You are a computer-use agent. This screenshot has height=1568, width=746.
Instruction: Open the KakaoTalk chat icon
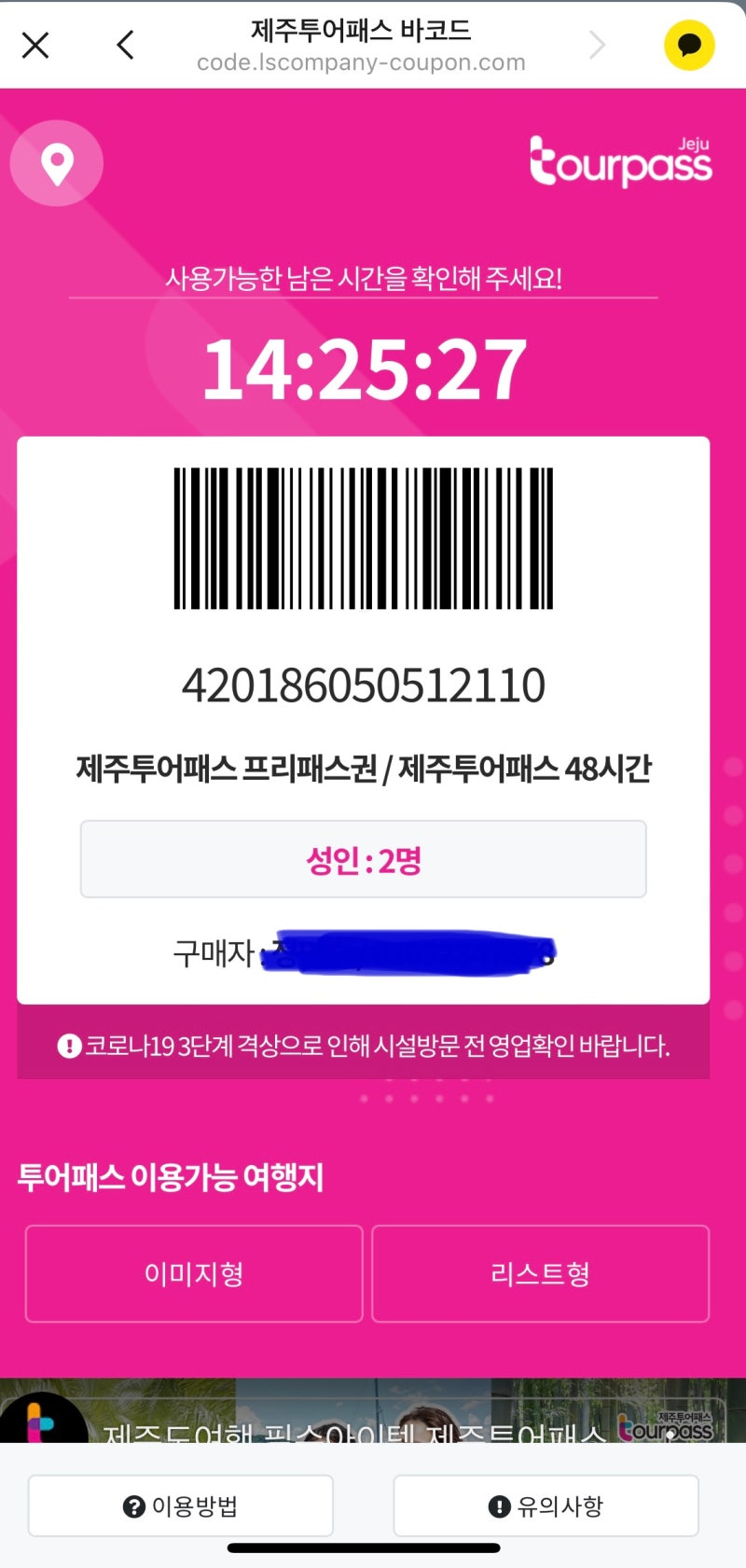pyautogui.click(x=689, y=45)
